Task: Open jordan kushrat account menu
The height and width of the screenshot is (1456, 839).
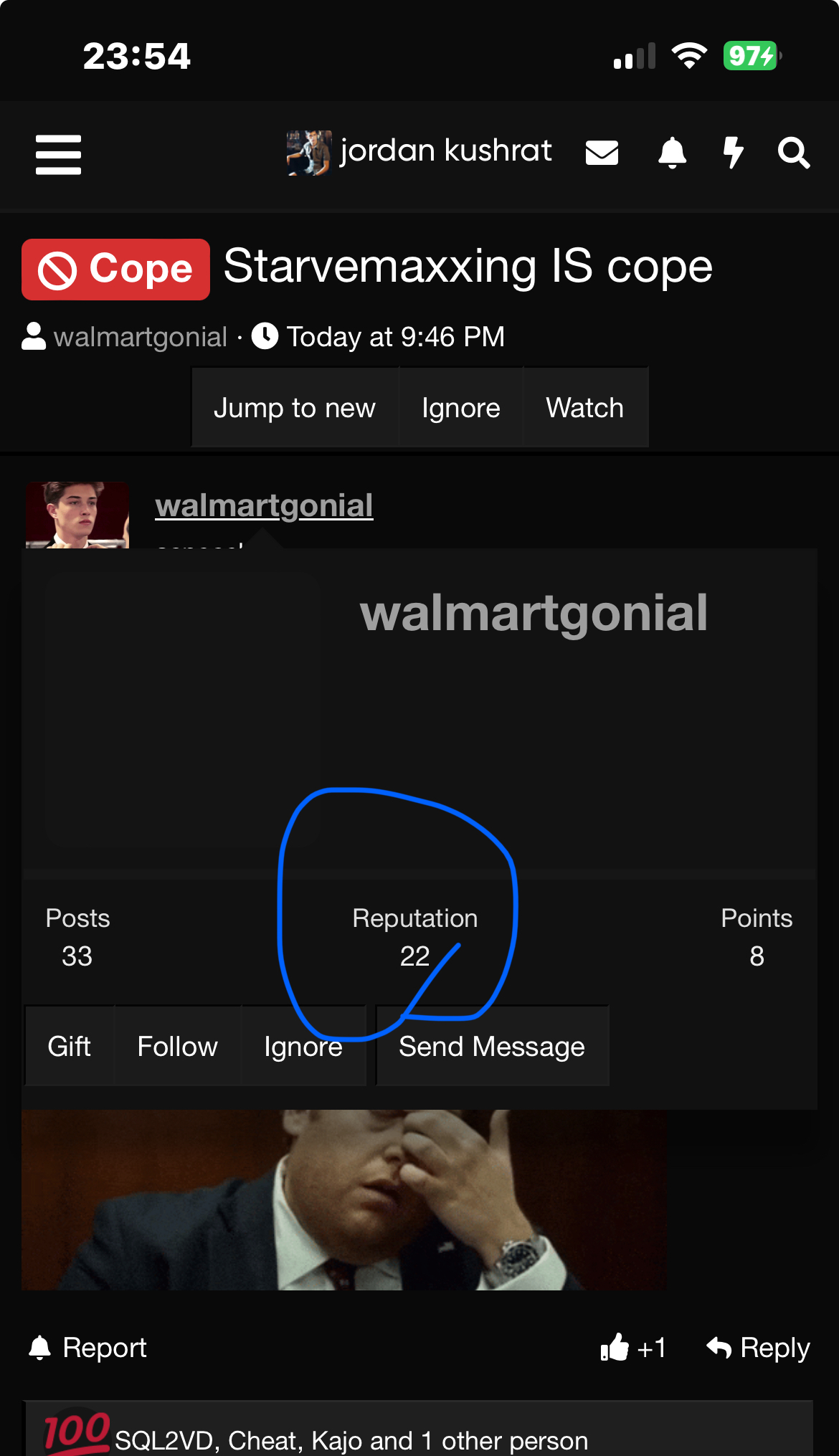Action: coord(419,152)
